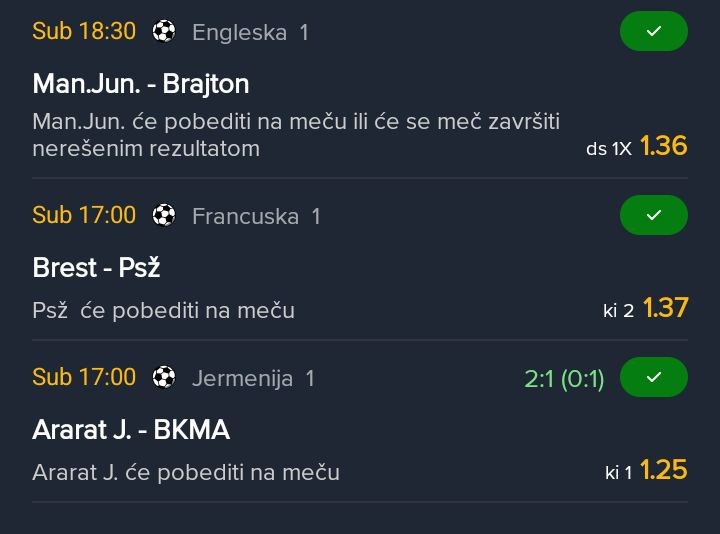View the Ararat J. - BKMA match details
Screen dimensions: 720x534
tap(131, 430)
